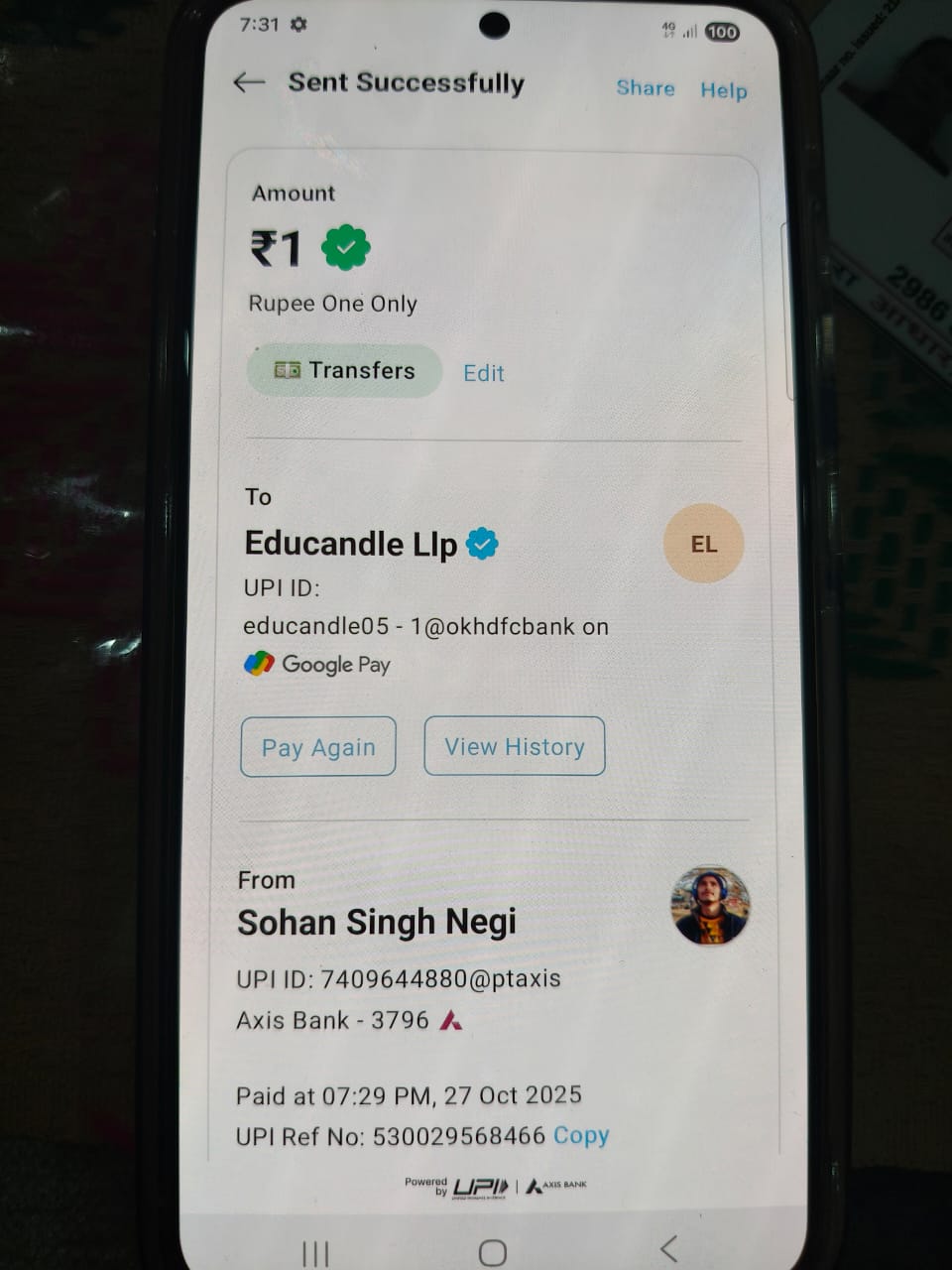Tap Pay Again to Educandle Llp
The height and width of the screenshot is (1270, 952).
(x=318, y=747)
